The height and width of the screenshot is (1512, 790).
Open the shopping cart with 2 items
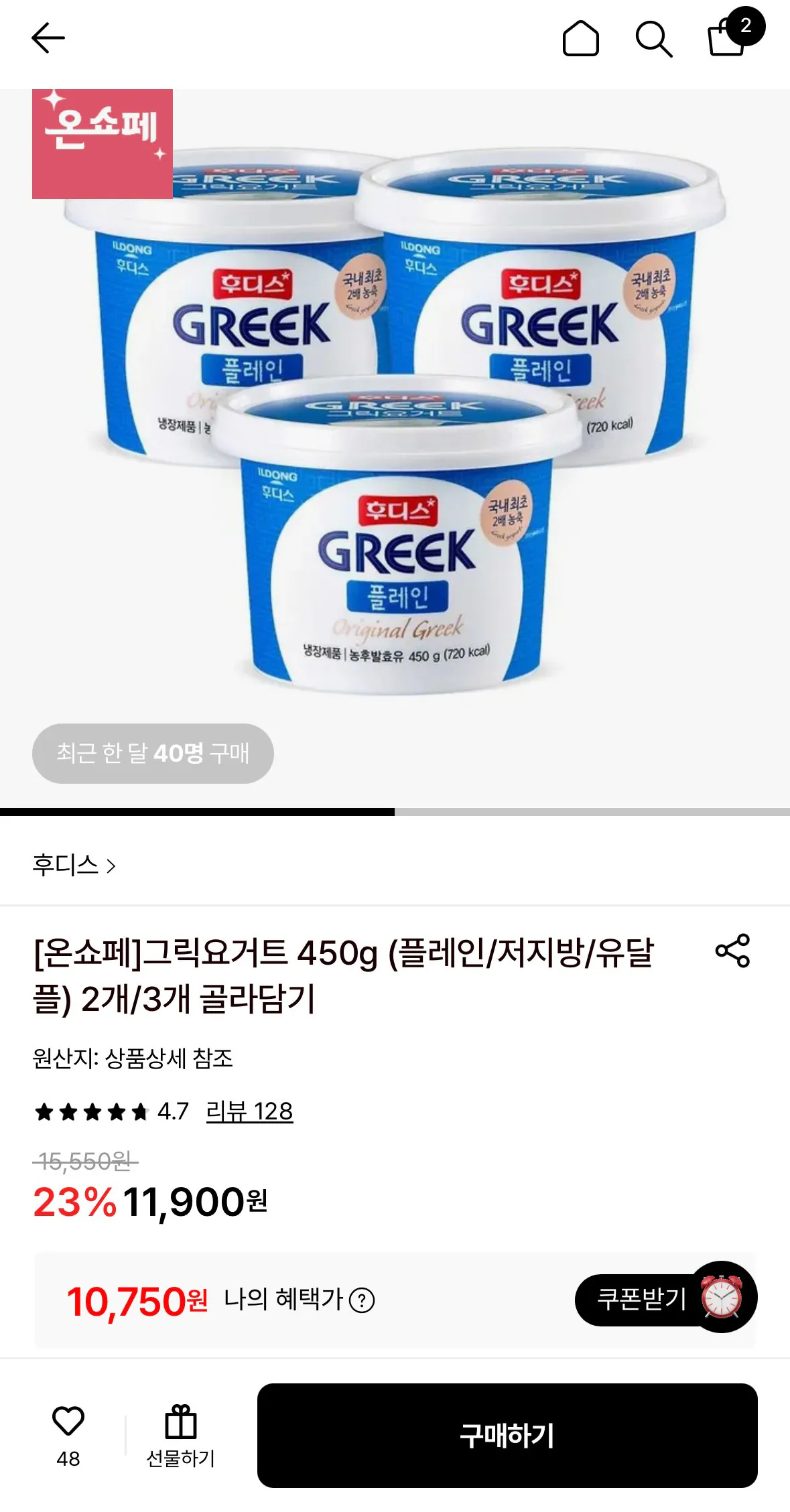pos(726,42)
